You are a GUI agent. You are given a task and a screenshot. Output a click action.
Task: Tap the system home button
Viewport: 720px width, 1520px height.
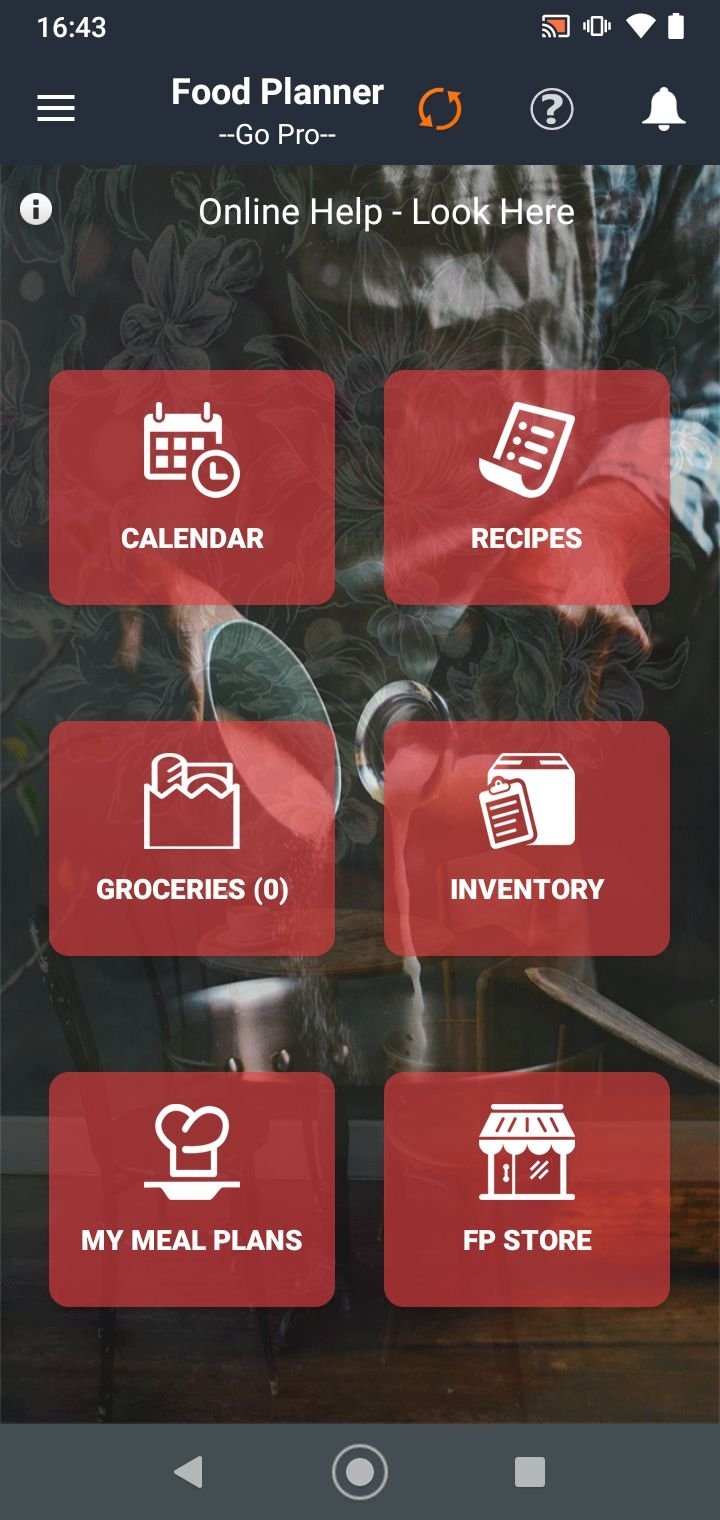pyautogui.click(x=360, y=1472)
